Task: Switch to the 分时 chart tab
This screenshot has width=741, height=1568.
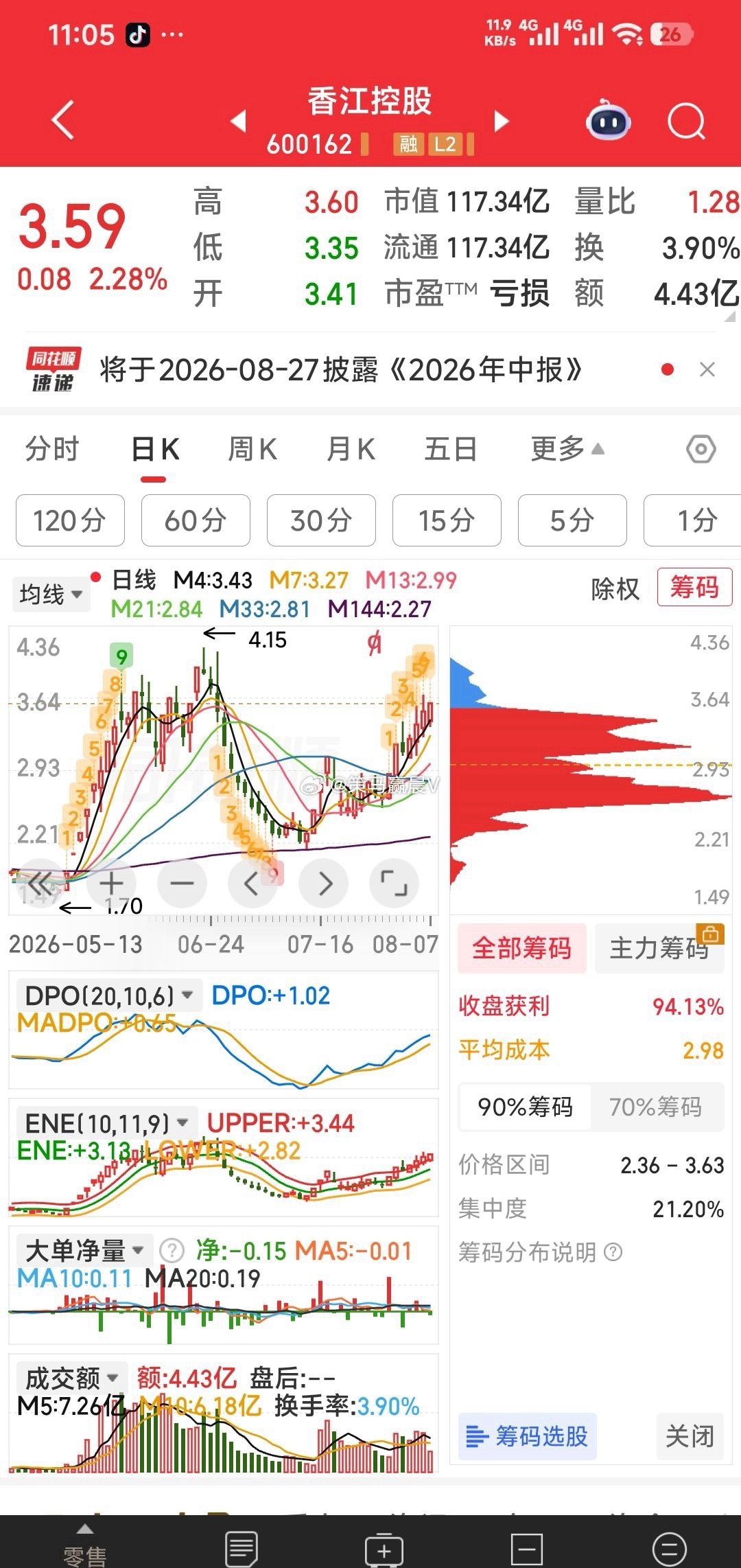Action: pos(53,450)
